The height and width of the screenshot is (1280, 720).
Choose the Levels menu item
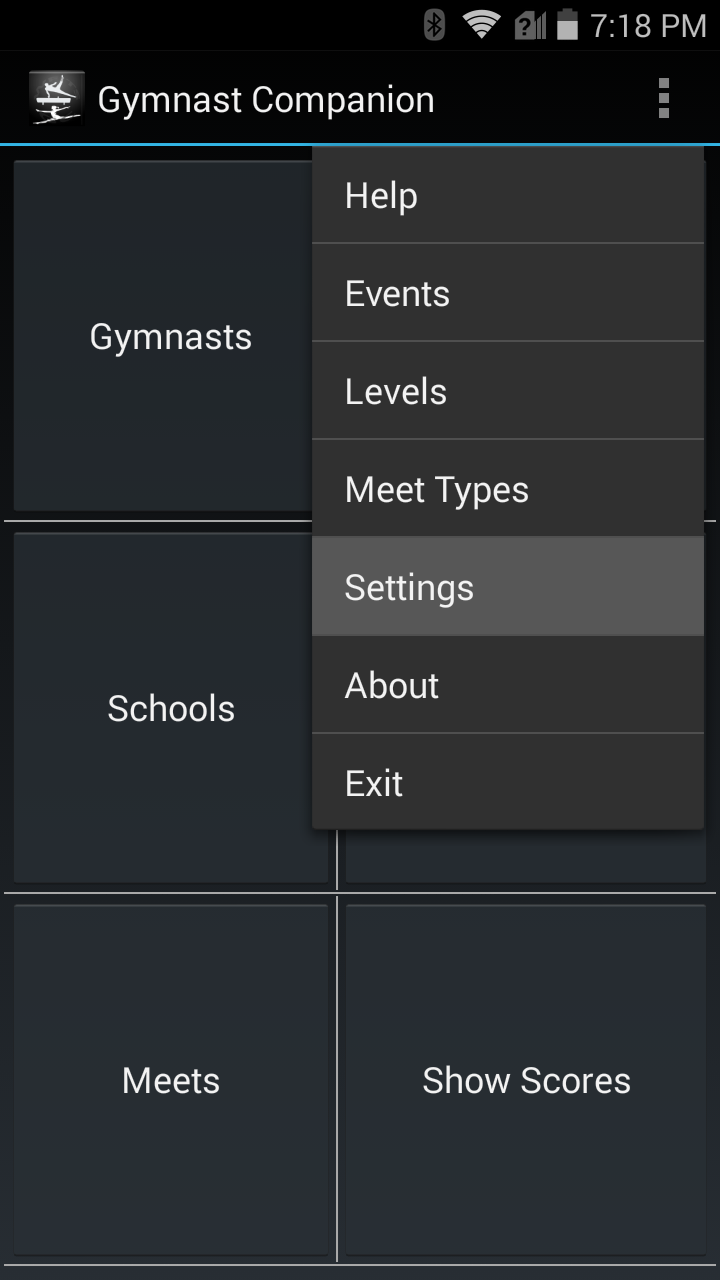click(x=508, y=391)
